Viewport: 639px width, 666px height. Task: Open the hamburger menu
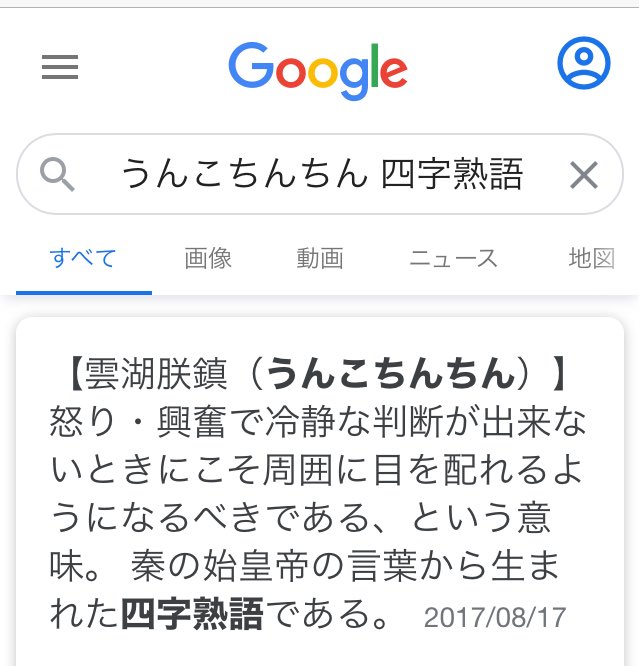[x=59, y=67]
